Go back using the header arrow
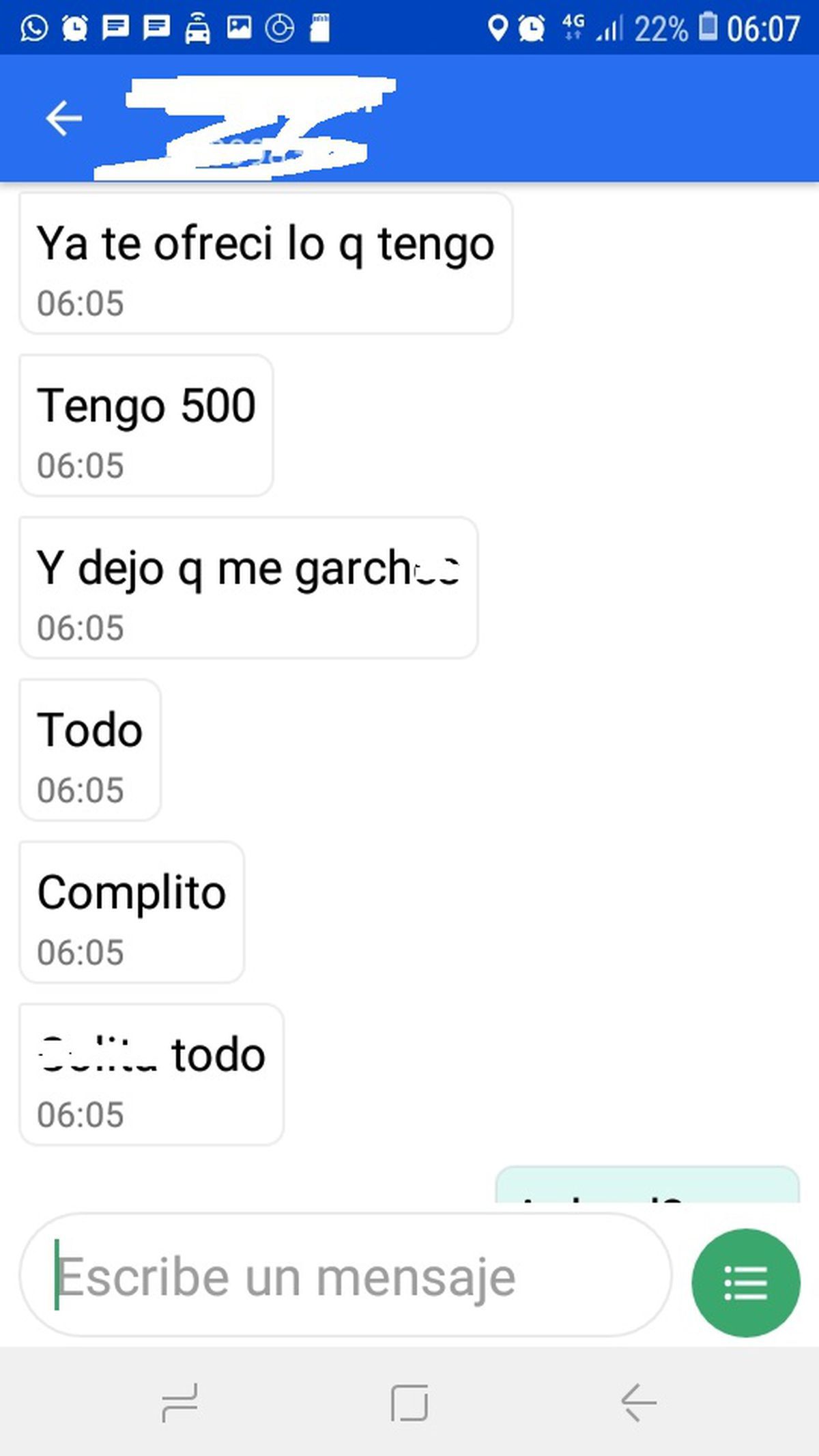 pos(63,118)
